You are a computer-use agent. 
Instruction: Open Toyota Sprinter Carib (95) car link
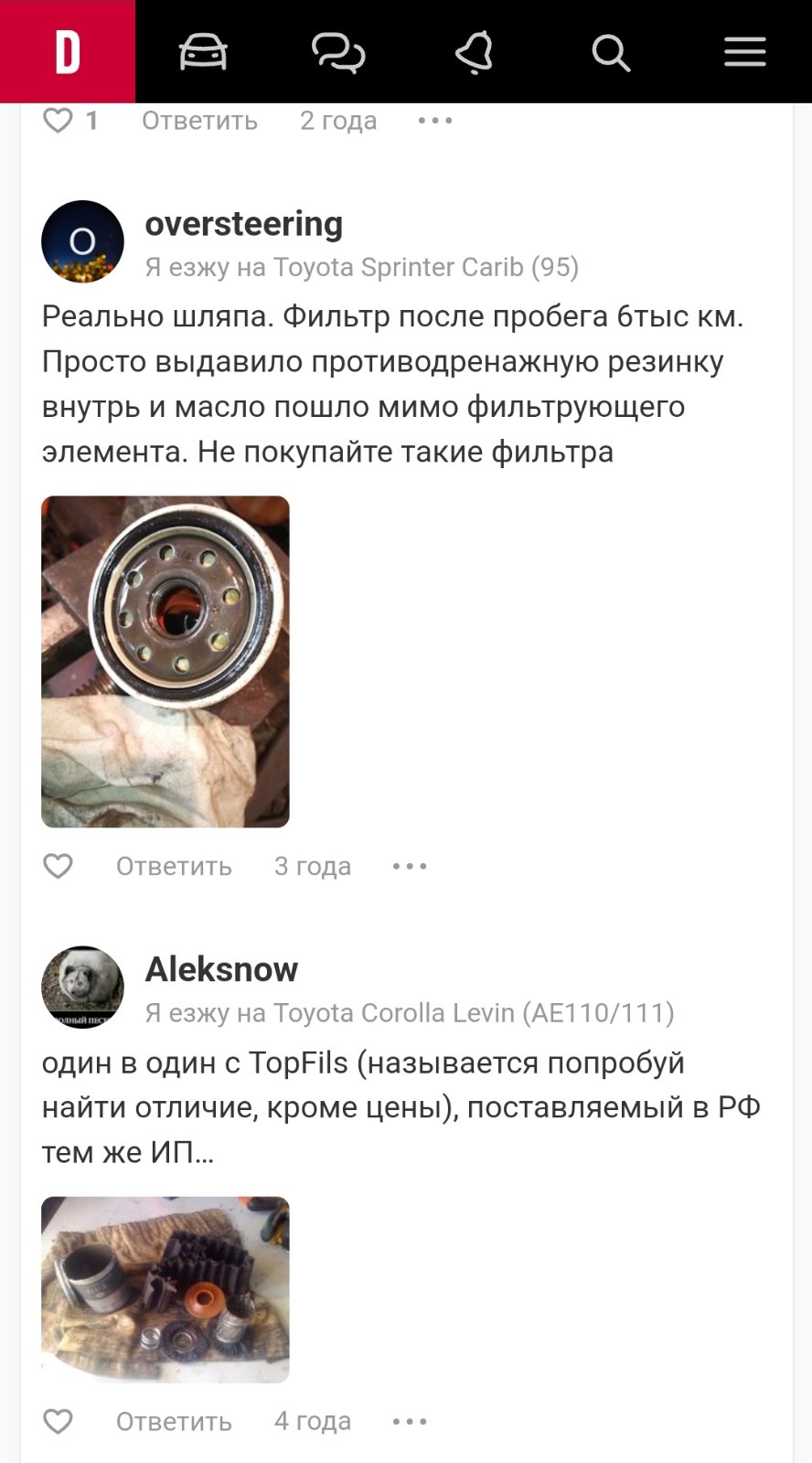pos(426,267)
